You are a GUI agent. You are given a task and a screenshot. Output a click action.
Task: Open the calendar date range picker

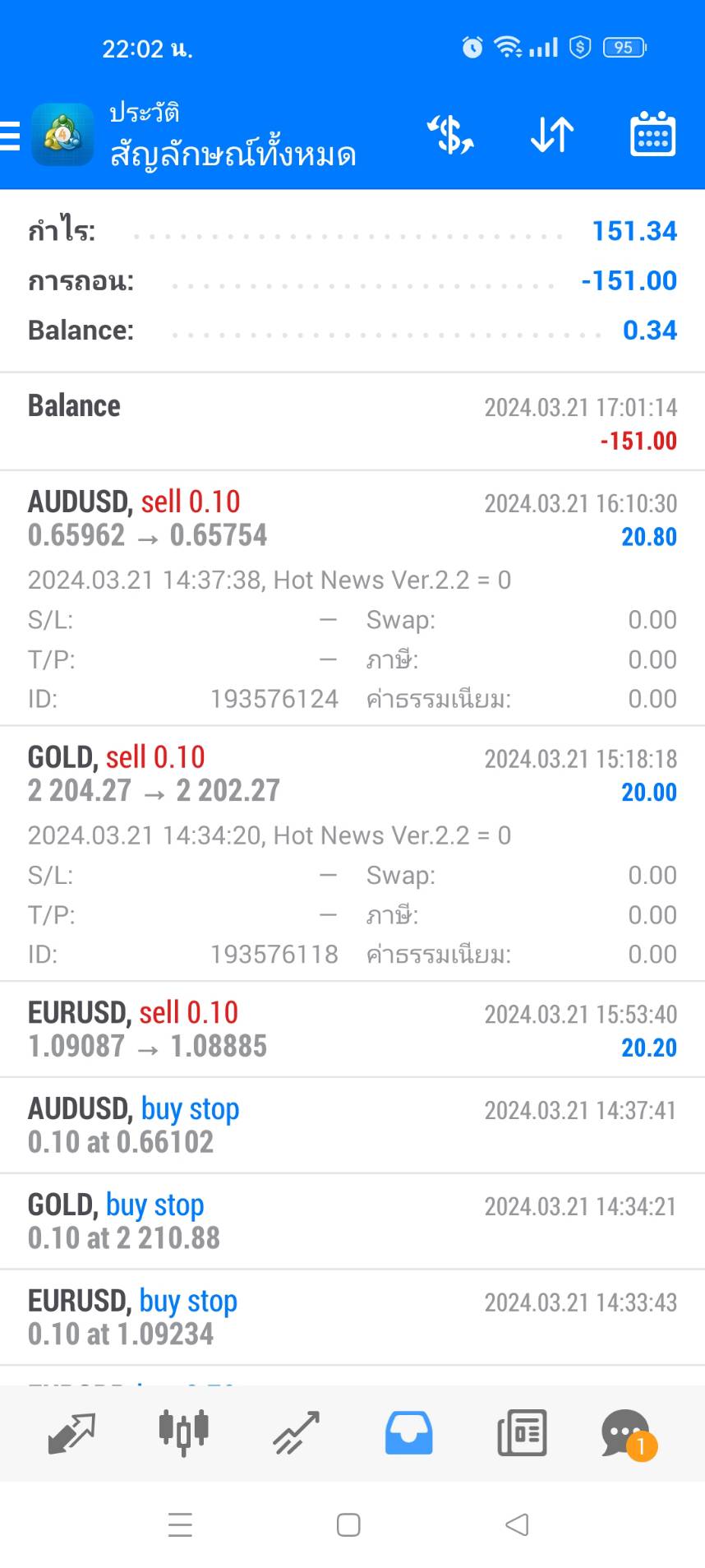(652, 134)
